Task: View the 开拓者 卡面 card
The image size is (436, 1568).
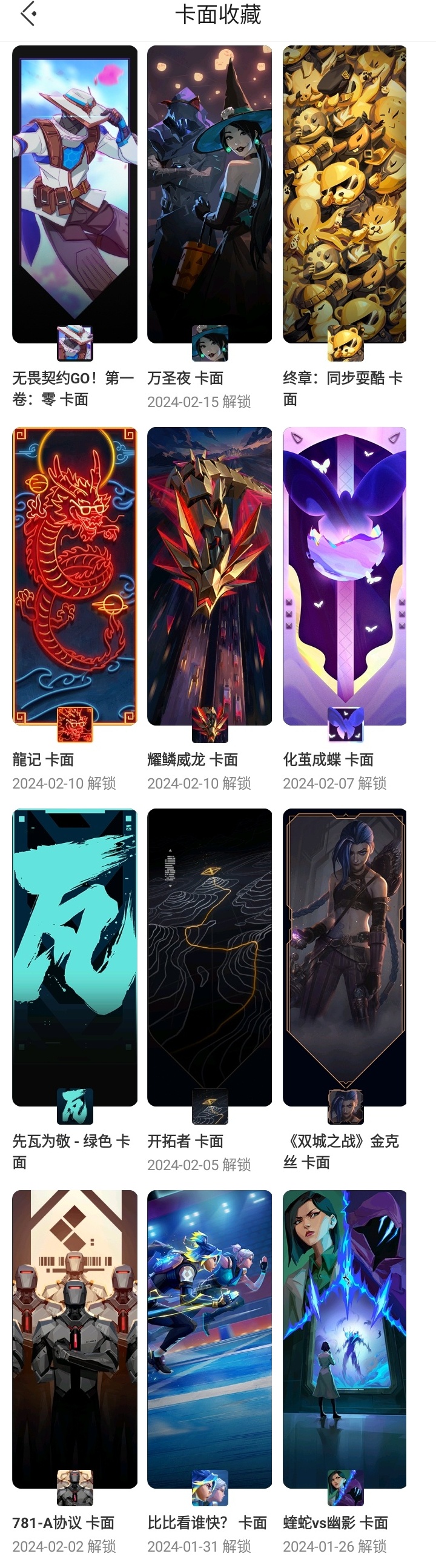Action: pyautogui.click(x=210, y=957)
